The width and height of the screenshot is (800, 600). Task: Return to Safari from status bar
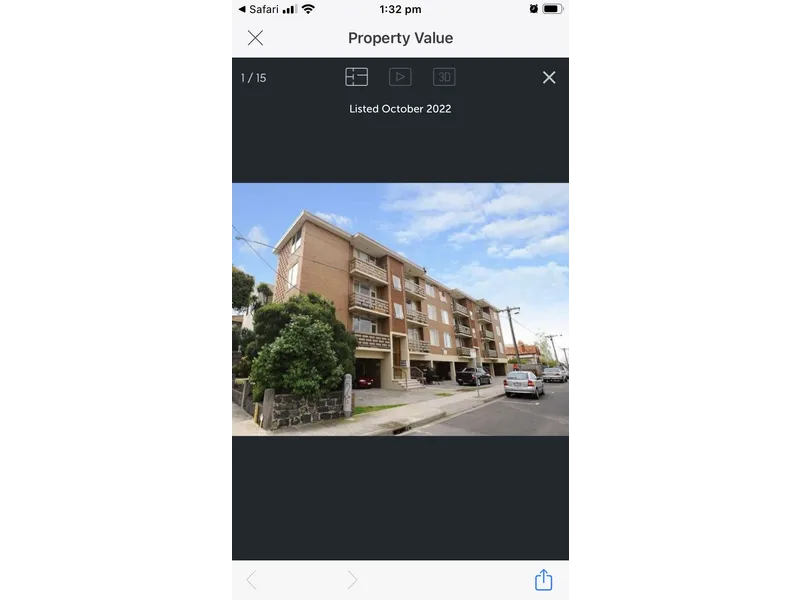coord(258,9)
